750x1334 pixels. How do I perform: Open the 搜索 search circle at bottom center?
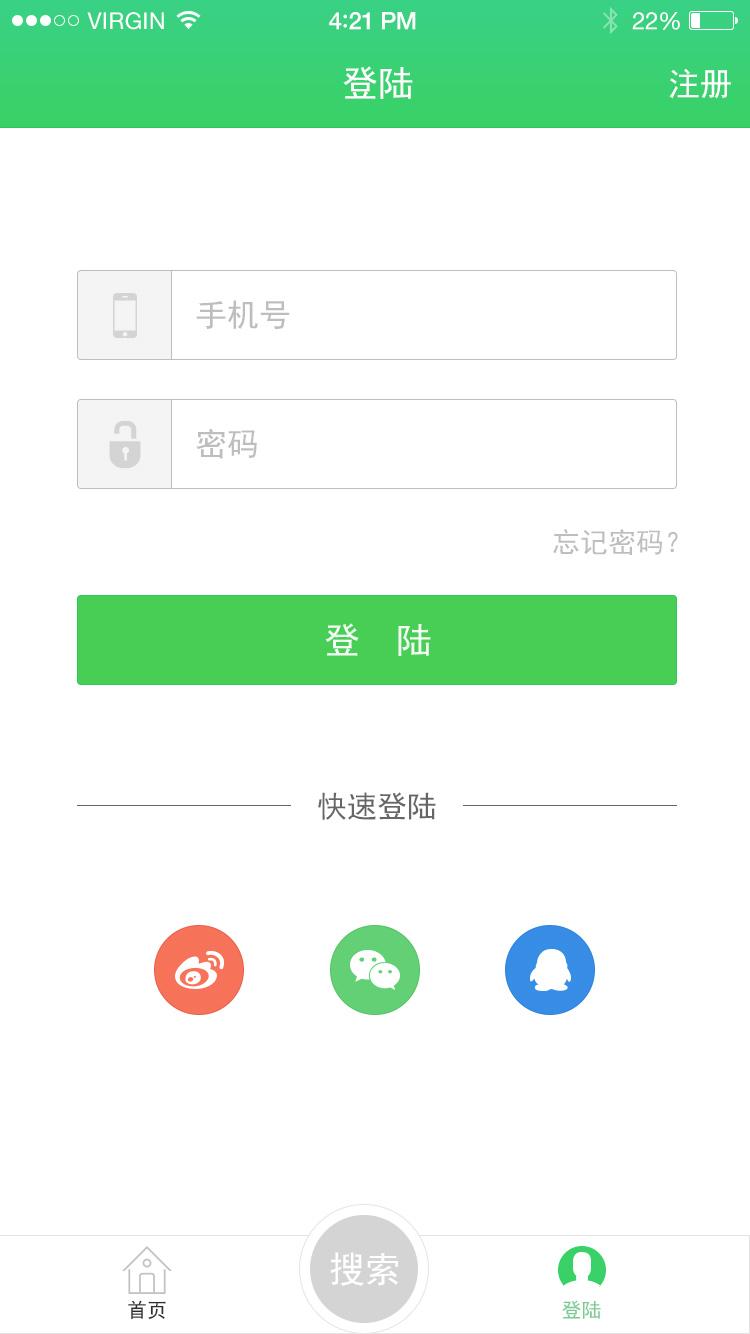[x=364, y=1268]
